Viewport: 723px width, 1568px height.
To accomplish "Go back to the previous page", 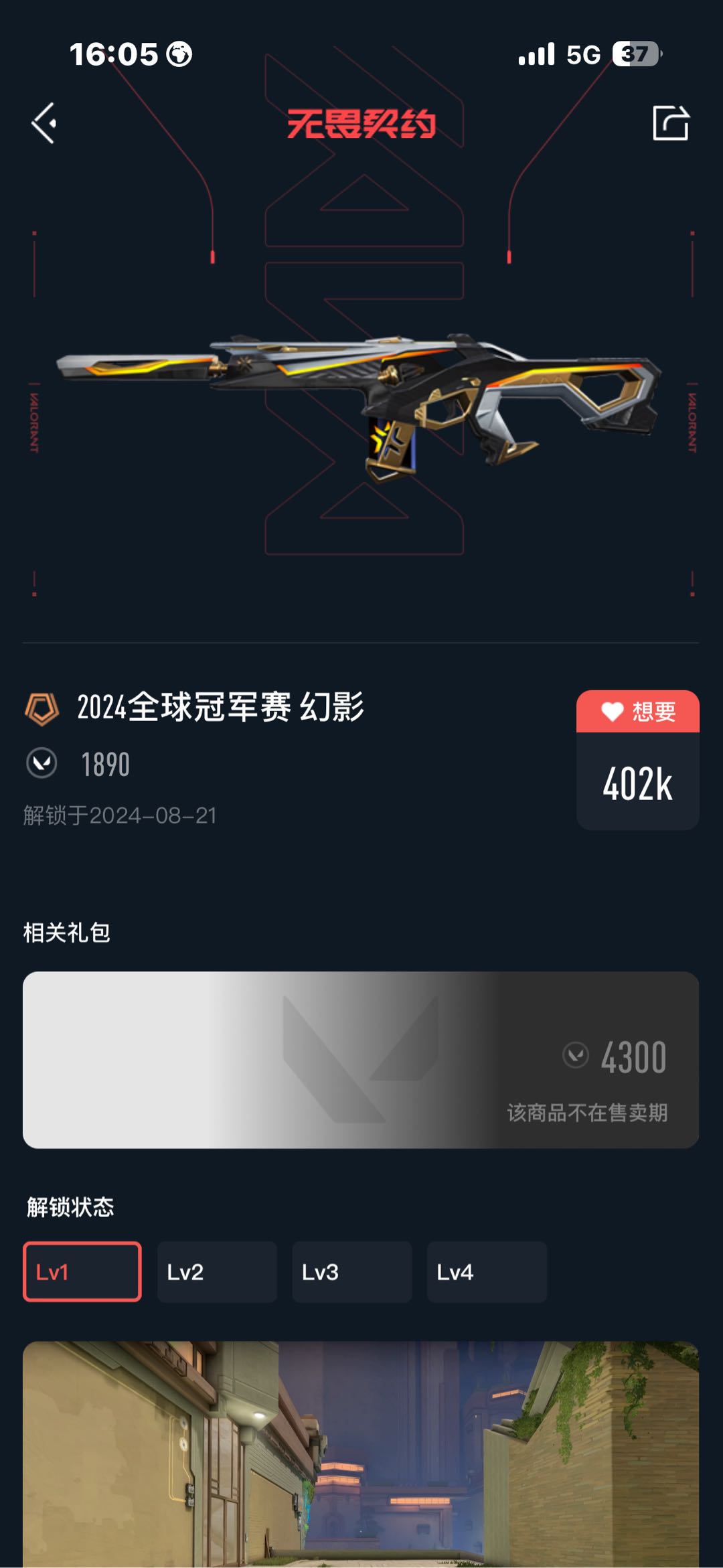I will point(44,123).
